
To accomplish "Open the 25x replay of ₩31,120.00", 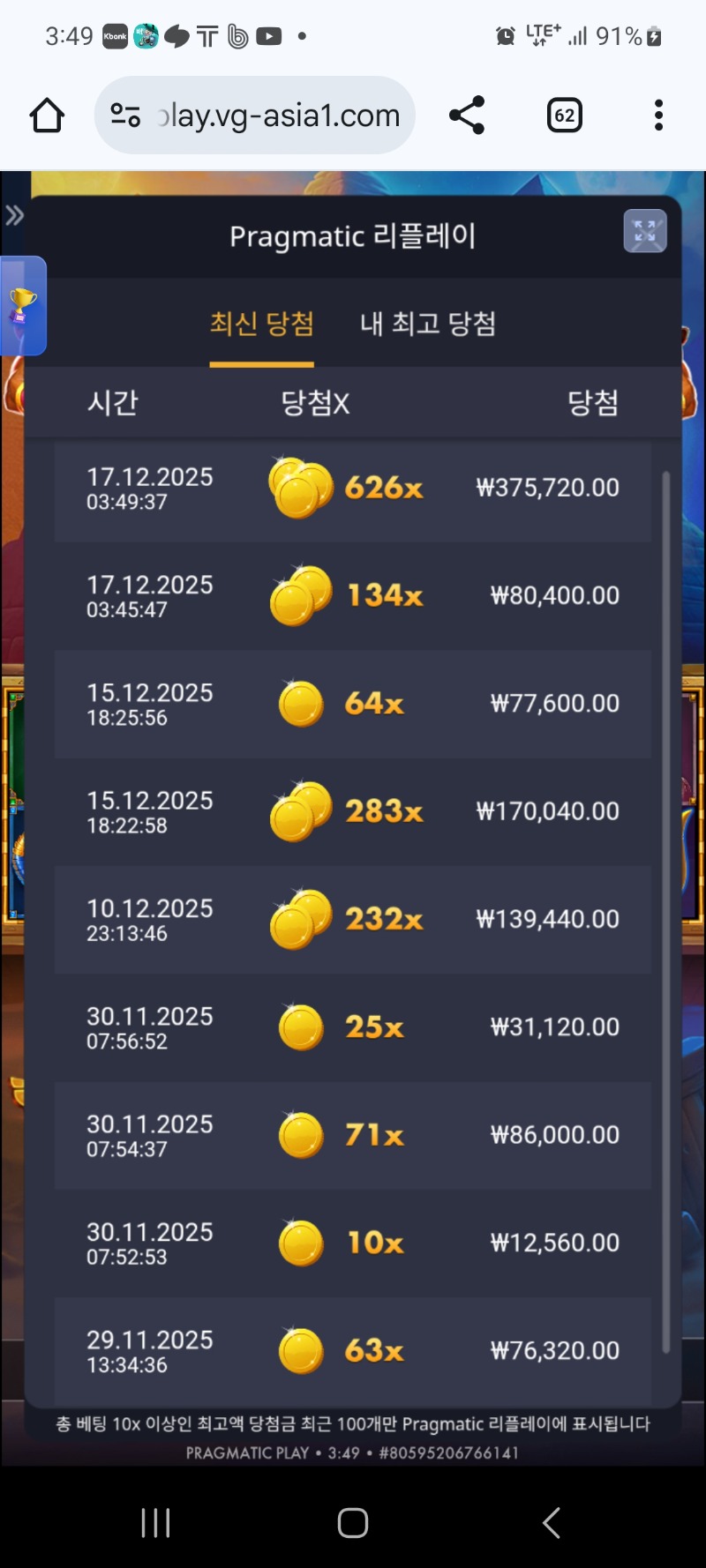I will pos(353,1027).
